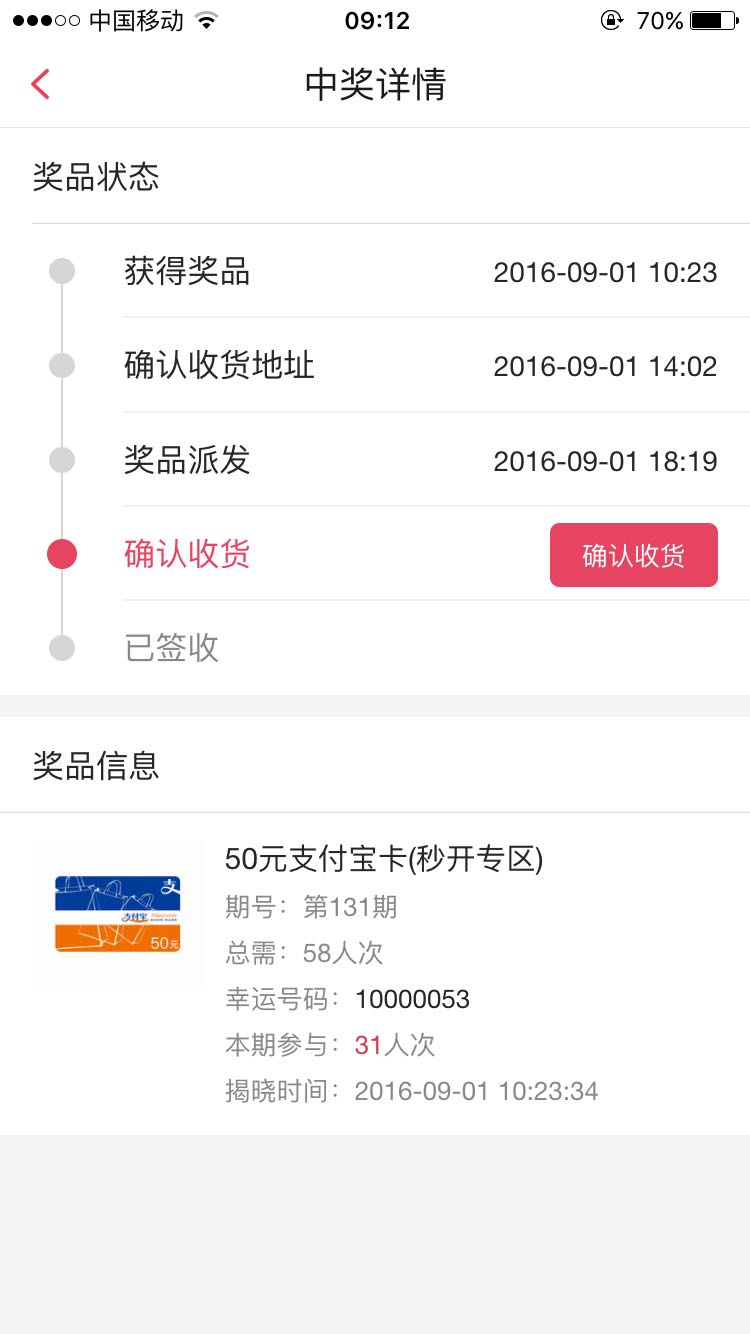Tap the red 确认收货 button
The height and width of the screenshot is (1334, 750).
pyautogui.click(x=634, y=555)
